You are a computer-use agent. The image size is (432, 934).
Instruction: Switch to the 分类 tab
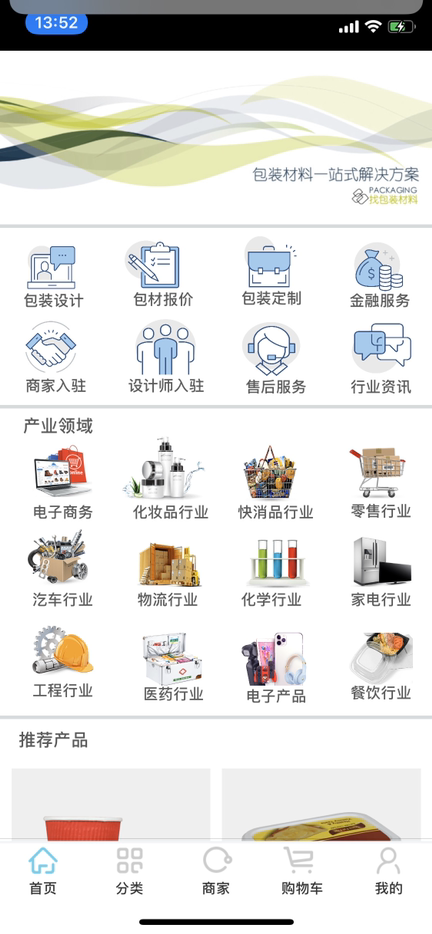pyautogui.click(x=129, y=871)
